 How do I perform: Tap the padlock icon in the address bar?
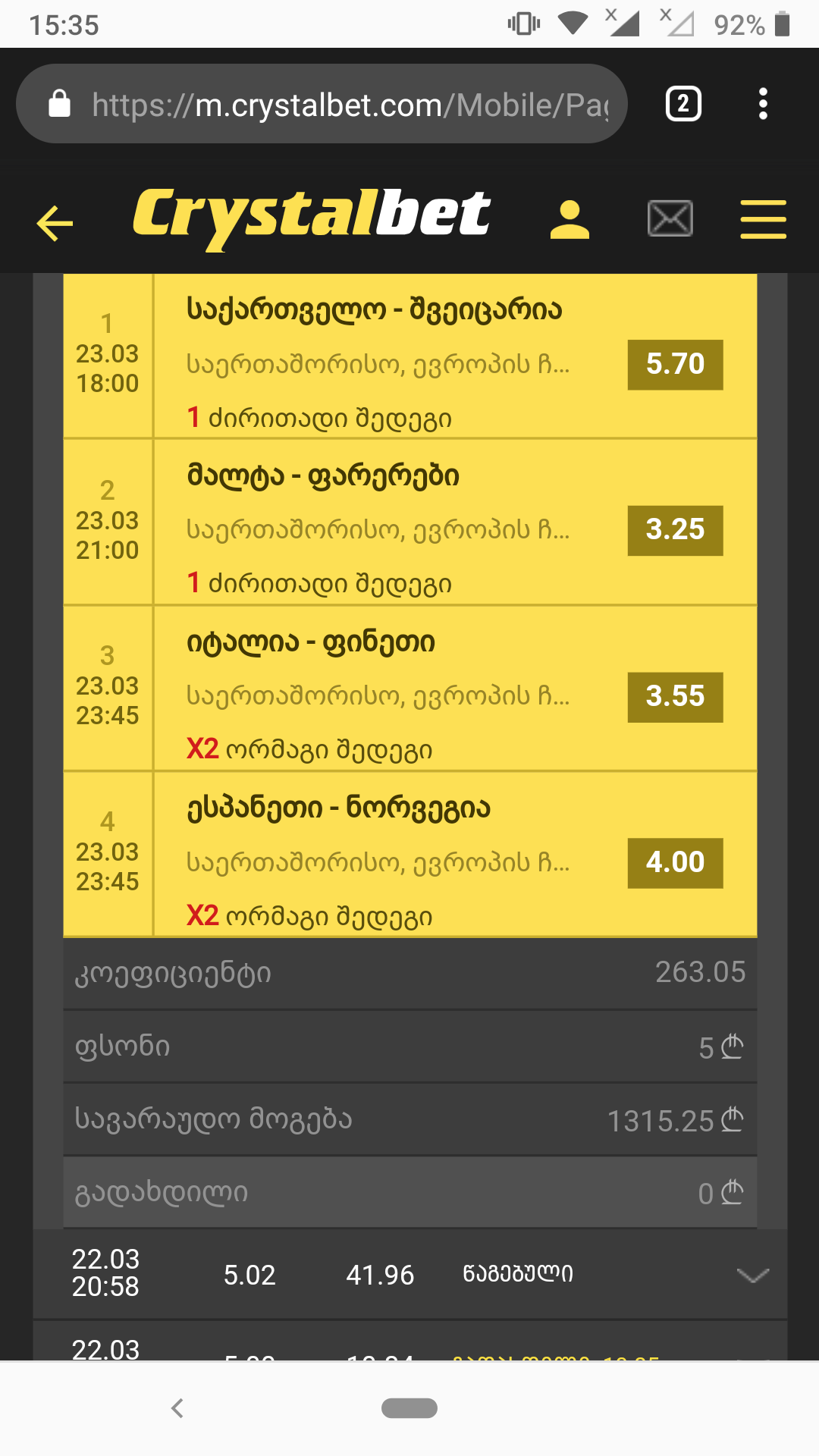tap(61, 103)
